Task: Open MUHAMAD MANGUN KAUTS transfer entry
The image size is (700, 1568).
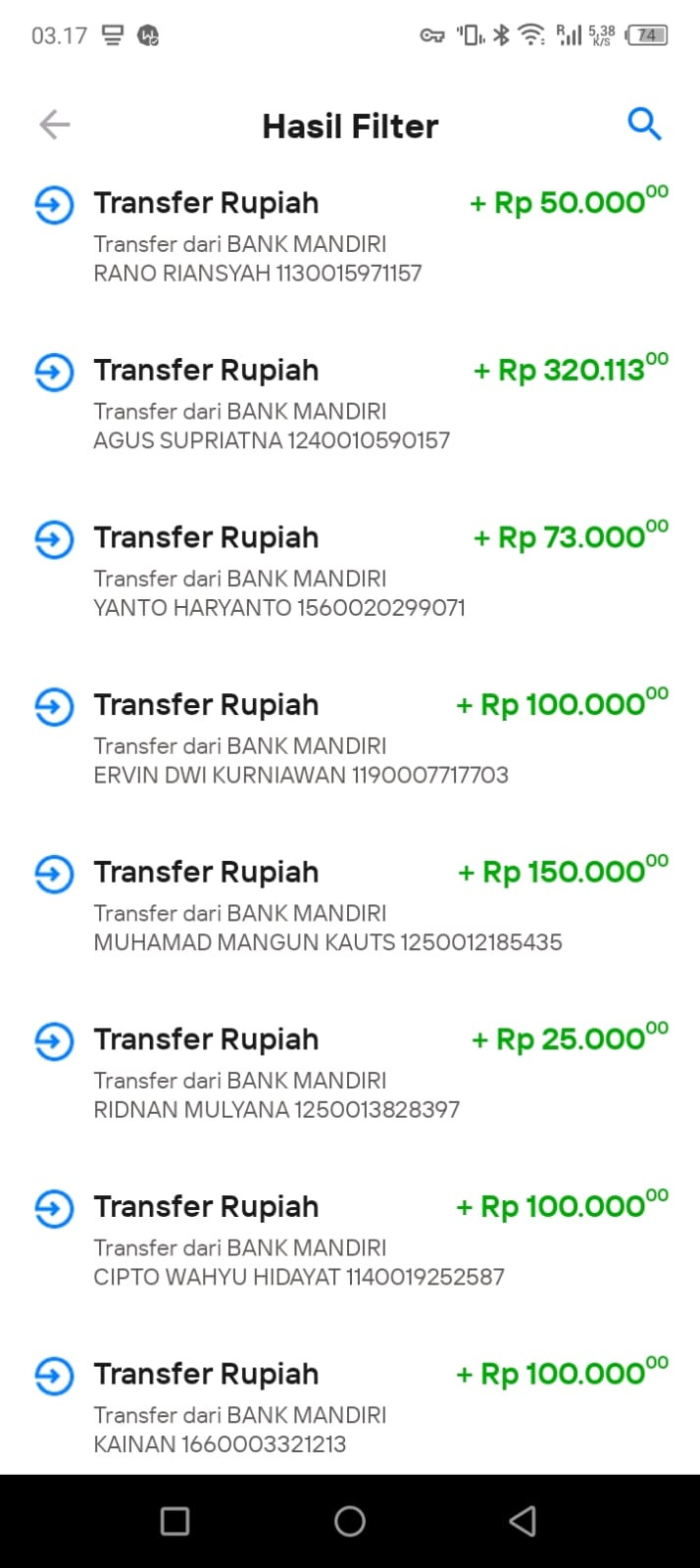Action: (x=350, y=905)
